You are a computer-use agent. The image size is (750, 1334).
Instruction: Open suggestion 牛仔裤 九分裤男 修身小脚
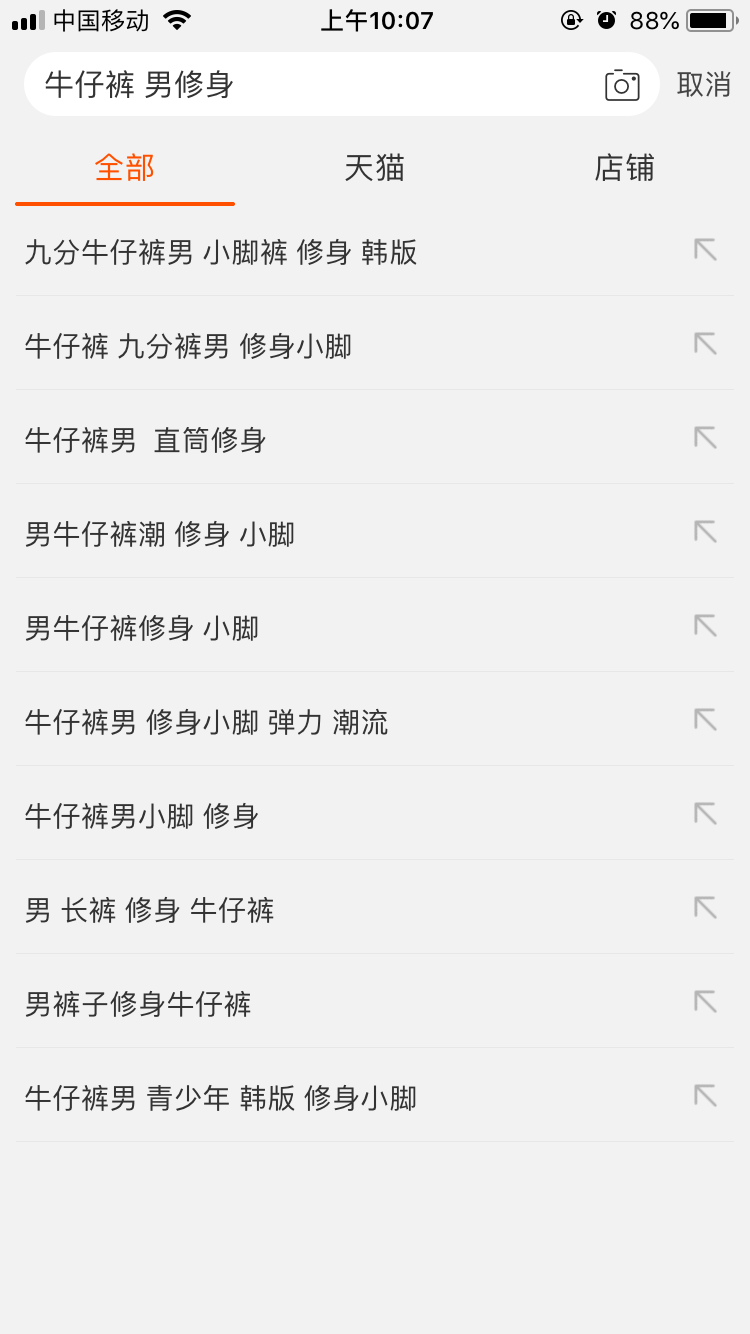[189, 346]
